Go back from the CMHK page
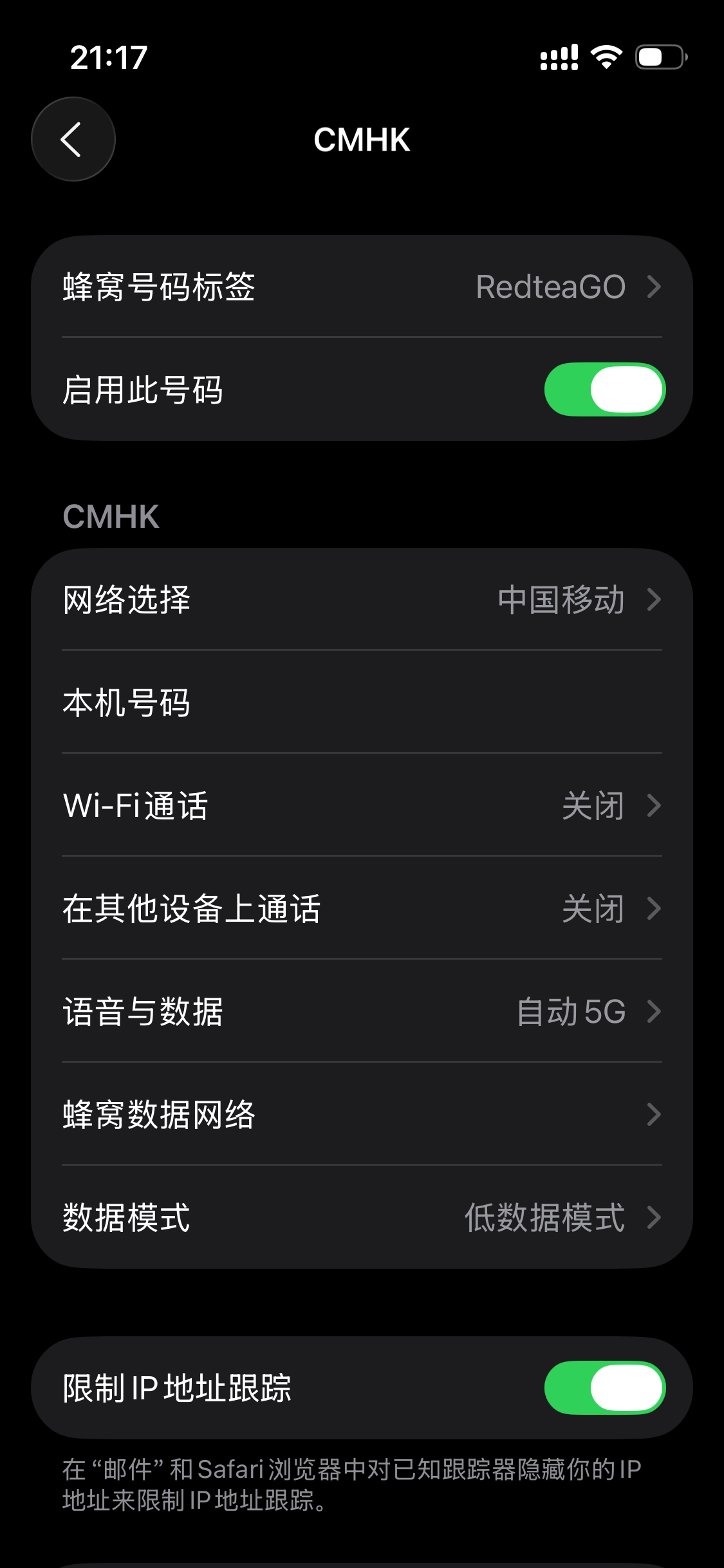The width and height of the screenshot is (724, 1568). point(73,139)
